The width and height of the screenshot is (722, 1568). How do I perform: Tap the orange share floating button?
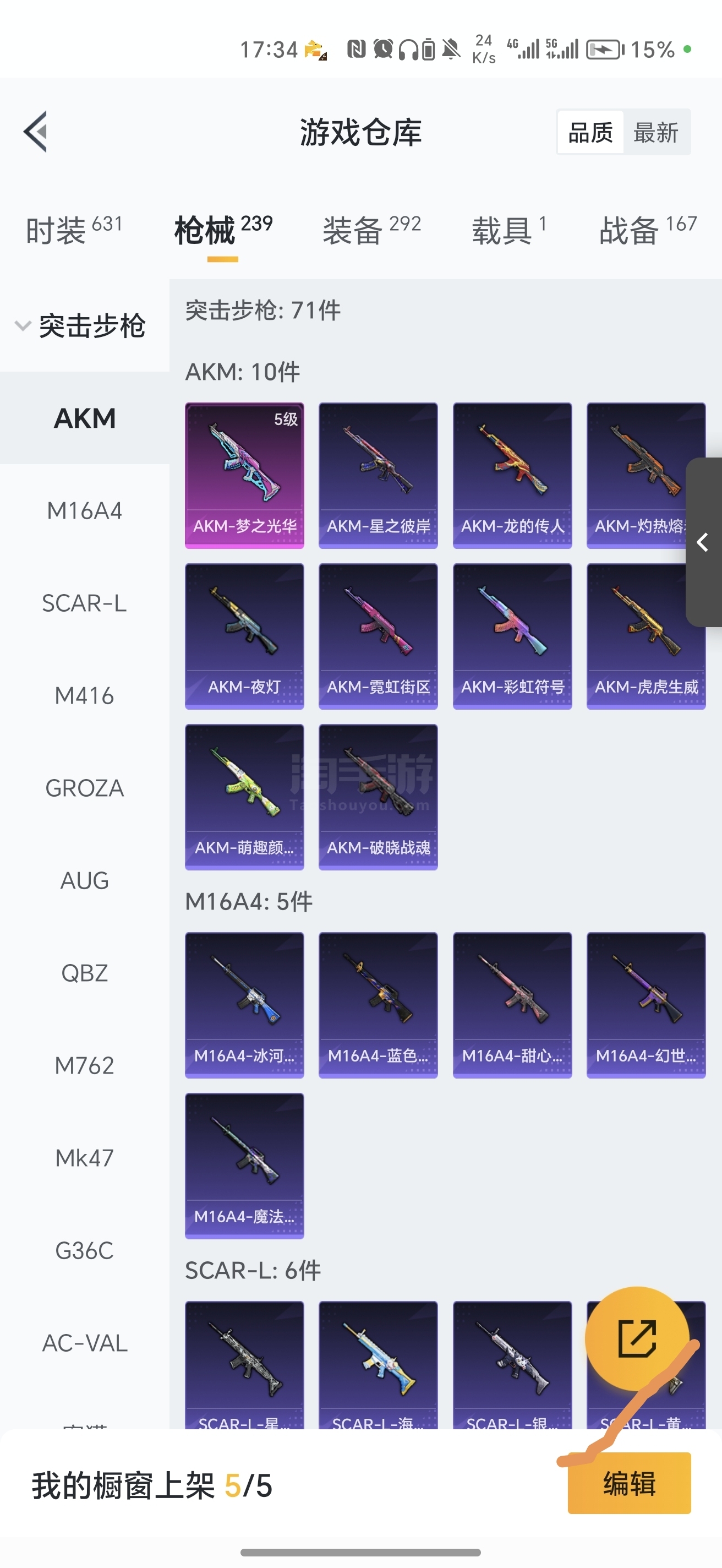point(636,1338)
